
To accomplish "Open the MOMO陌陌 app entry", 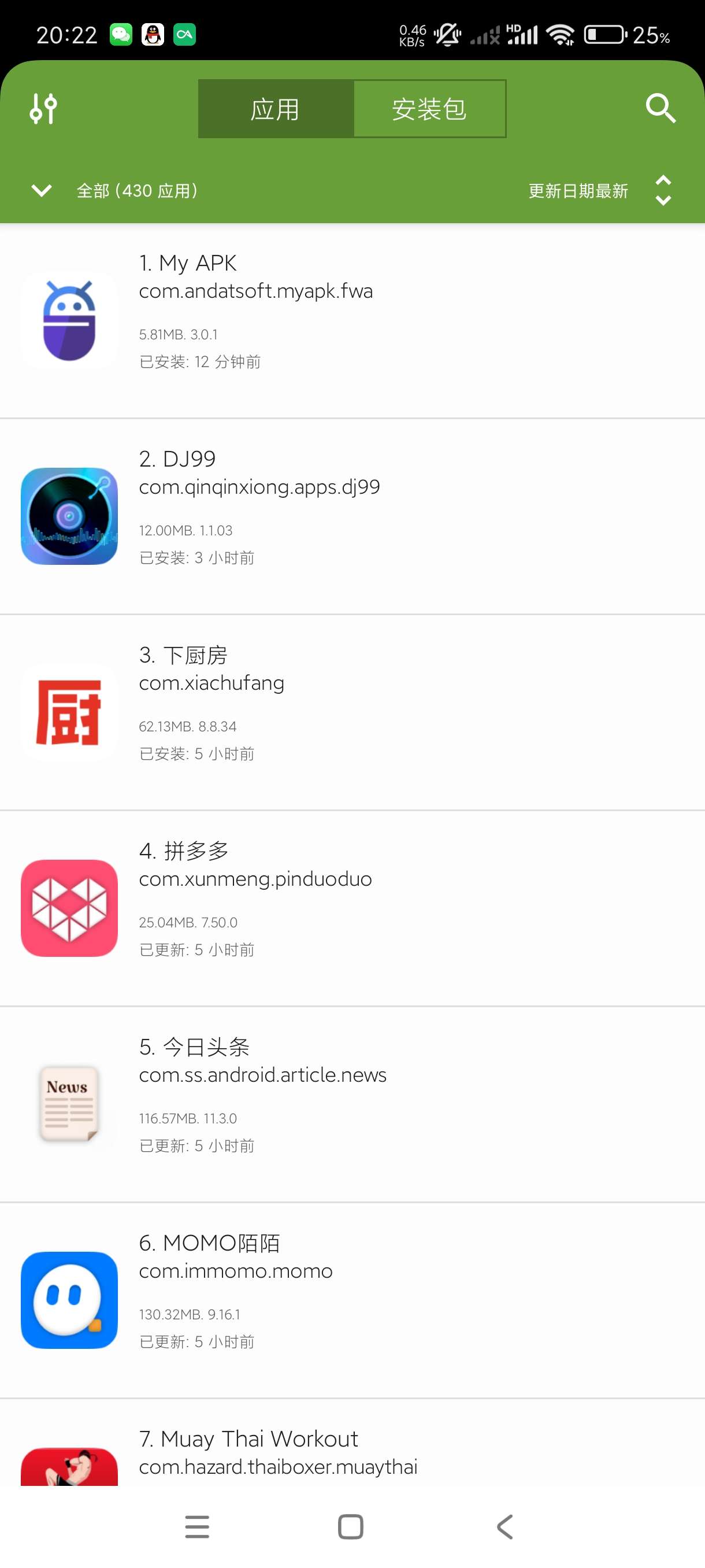I will pos(352,1300).
